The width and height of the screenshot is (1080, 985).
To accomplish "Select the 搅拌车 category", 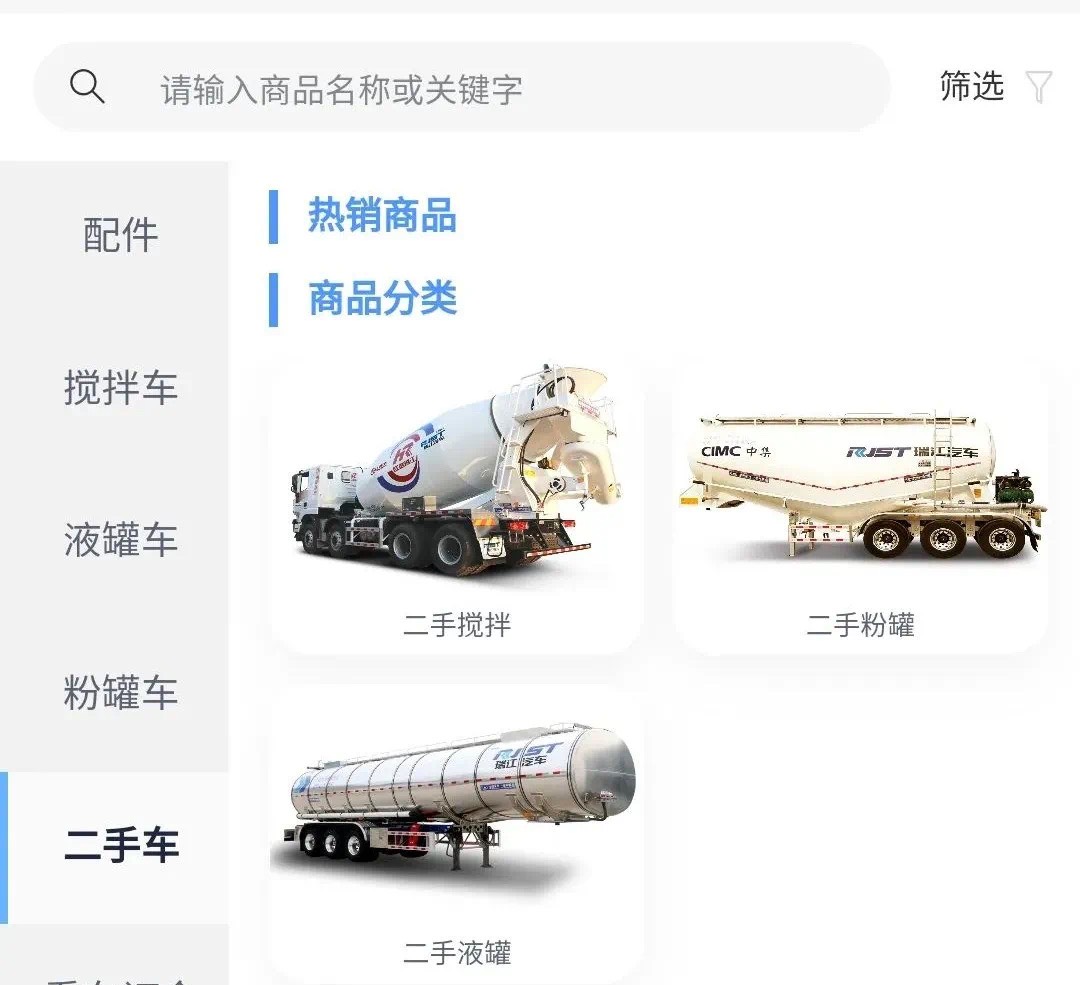I will pos(120,388).
